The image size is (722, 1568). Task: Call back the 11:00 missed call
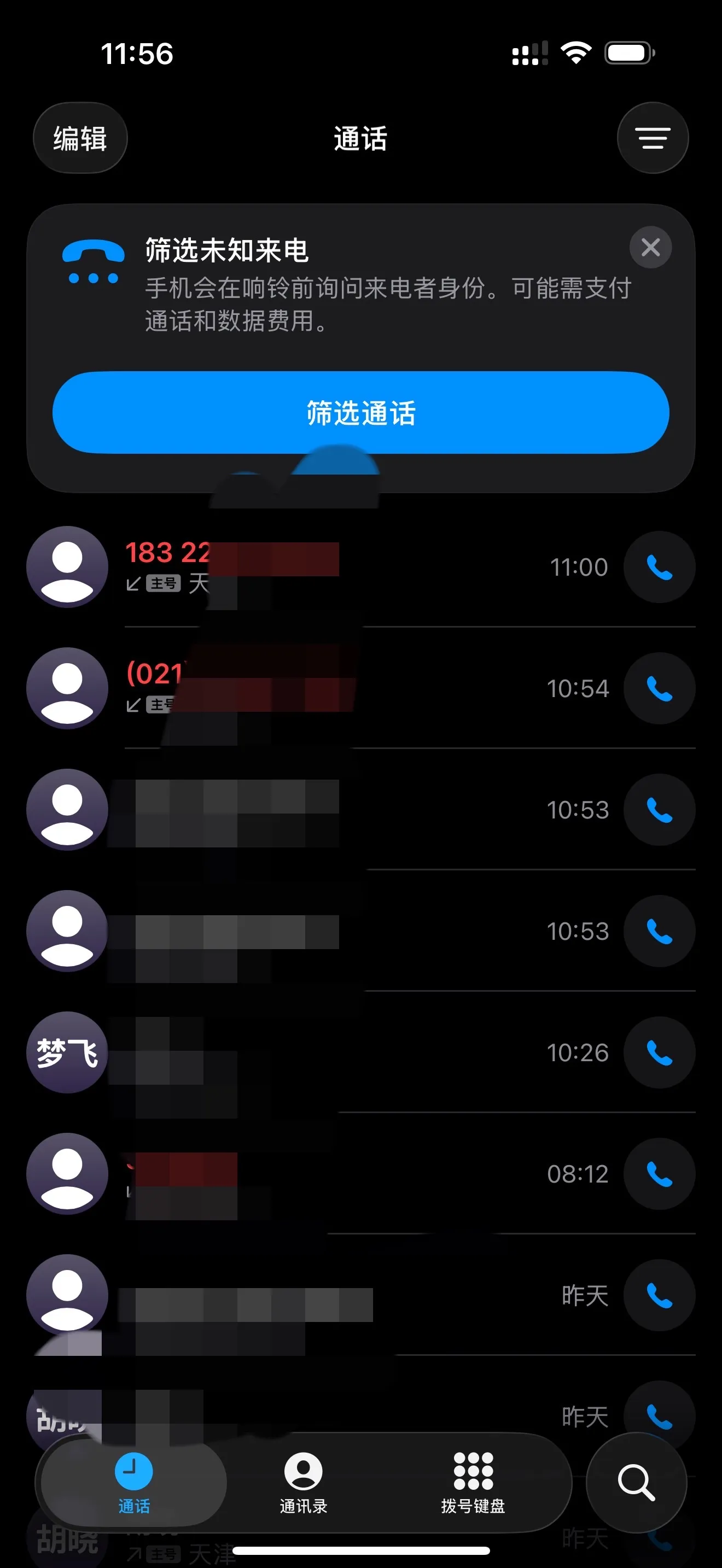click(659, 567)
